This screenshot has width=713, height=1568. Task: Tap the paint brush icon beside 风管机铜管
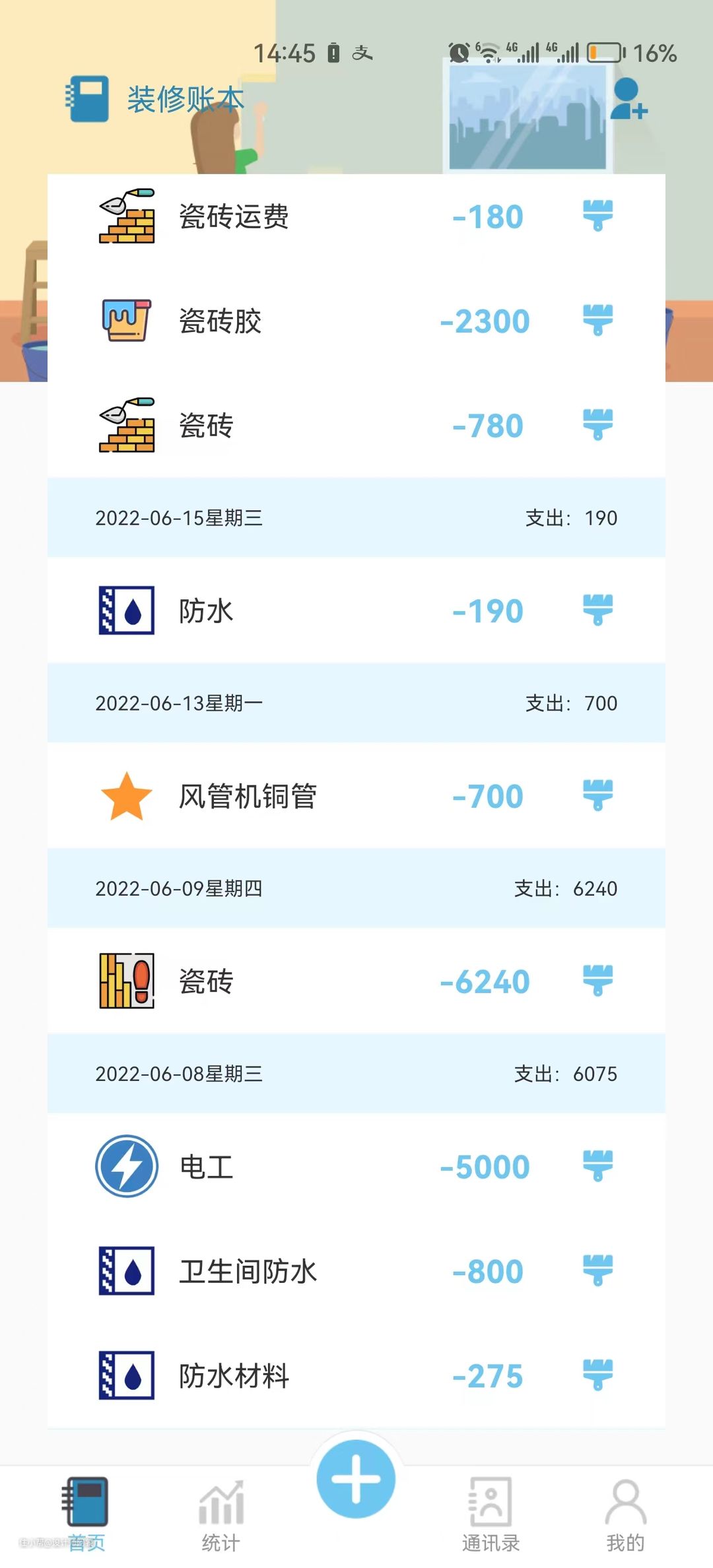point(598,795)
